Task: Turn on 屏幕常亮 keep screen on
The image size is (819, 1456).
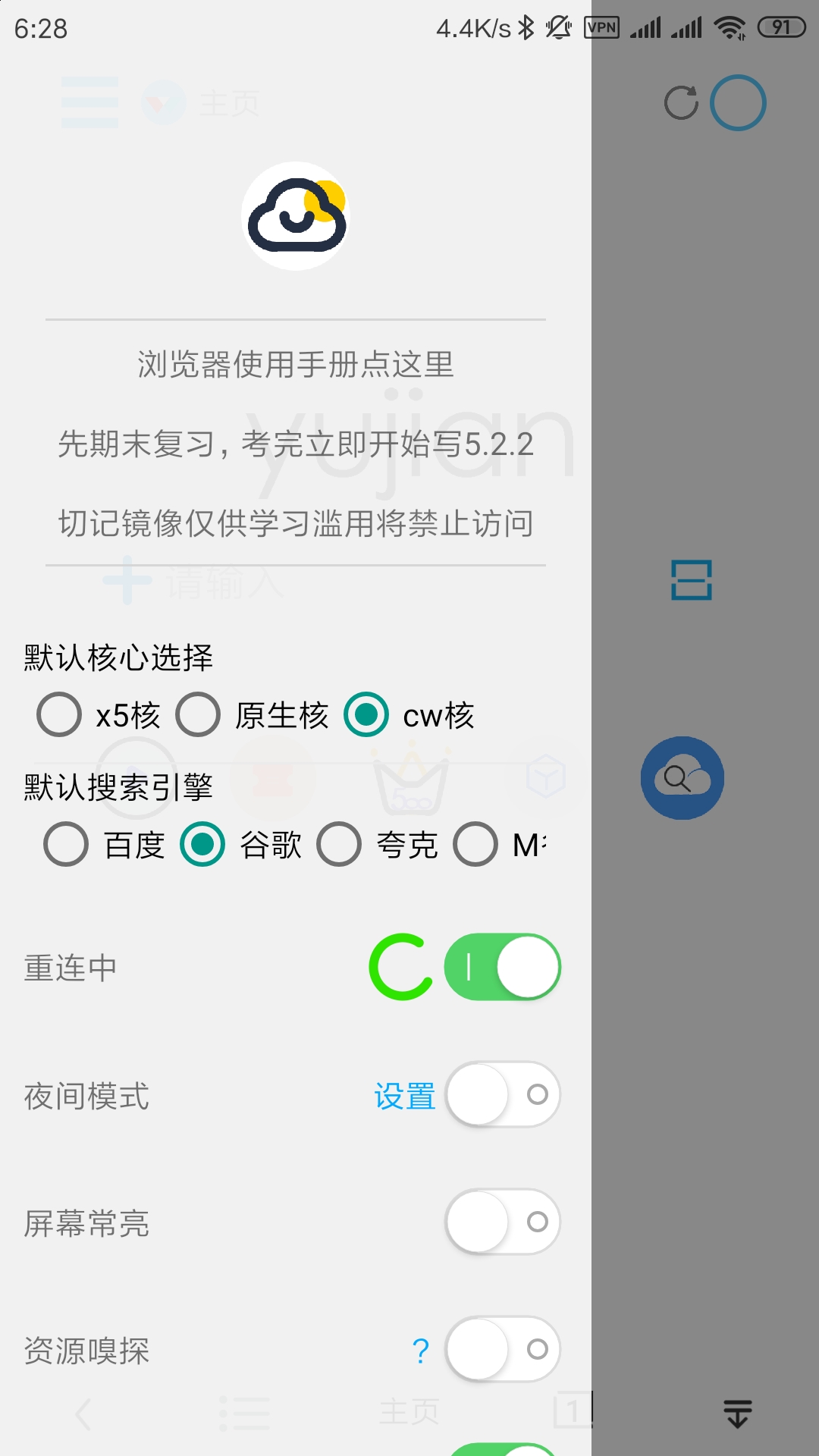Action: click(x=502, y=1222)
